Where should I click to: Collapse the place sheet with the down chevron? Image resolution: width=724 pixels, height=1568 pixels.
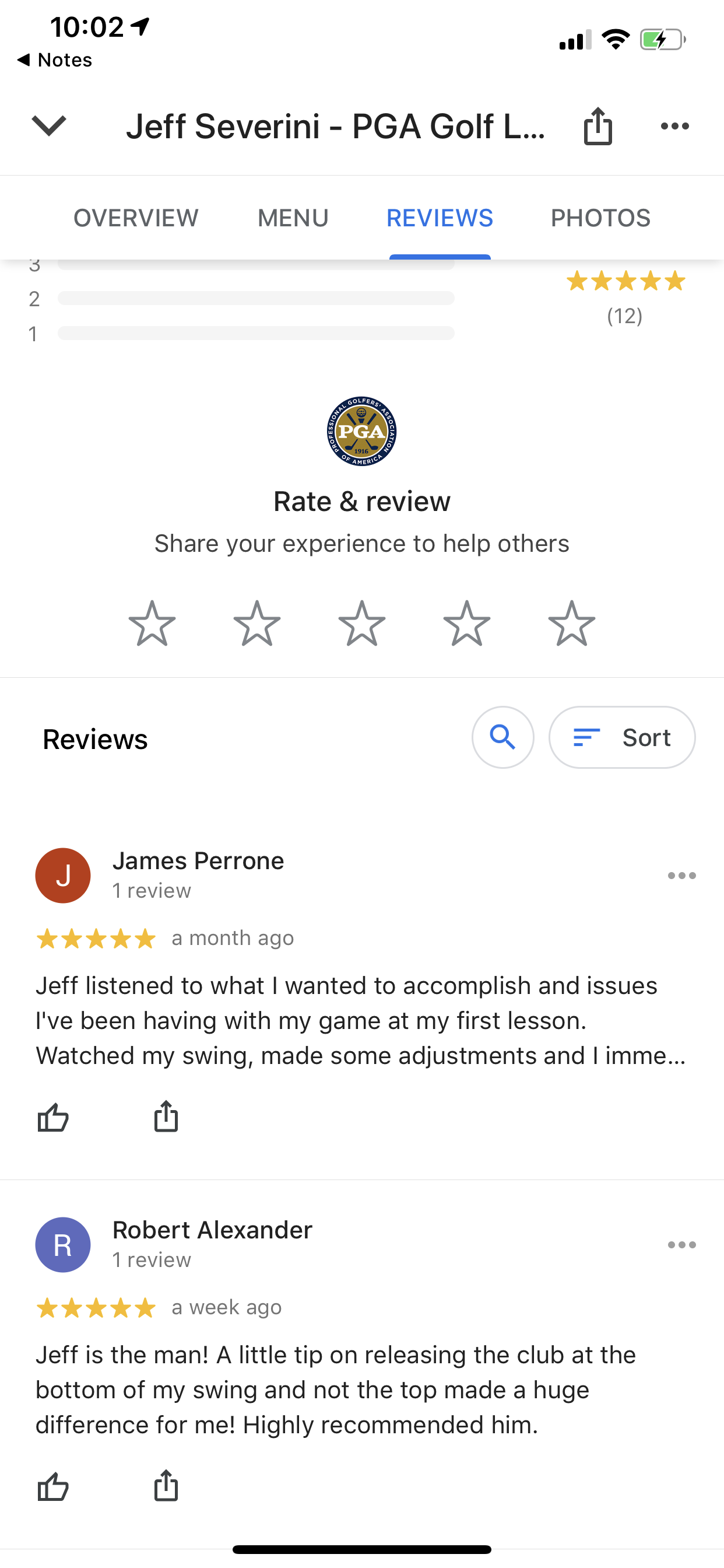(x=48, y=125)
